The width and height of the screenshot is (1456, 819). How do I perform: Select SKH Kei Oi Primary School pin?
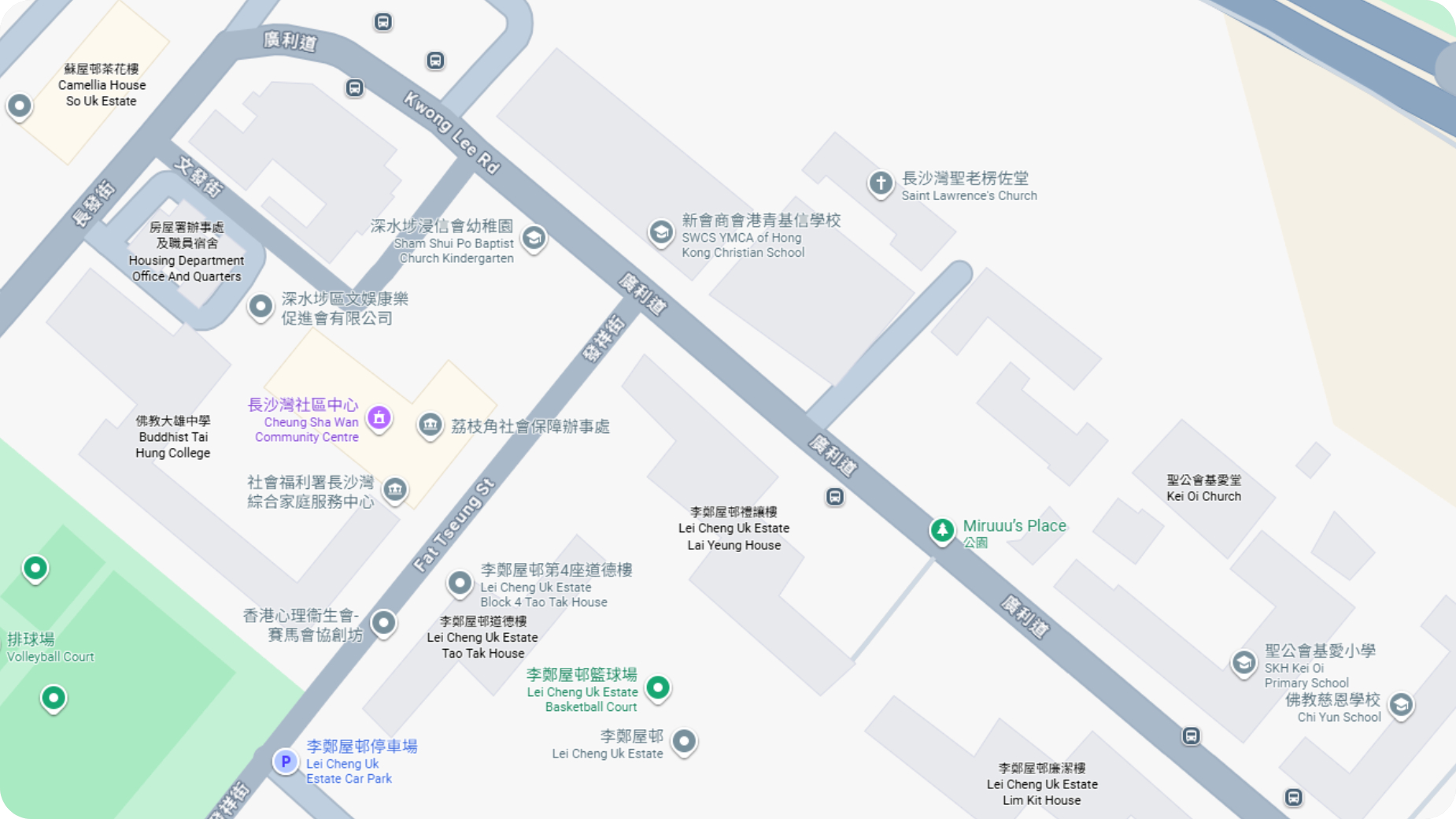tap(1244, 662)
